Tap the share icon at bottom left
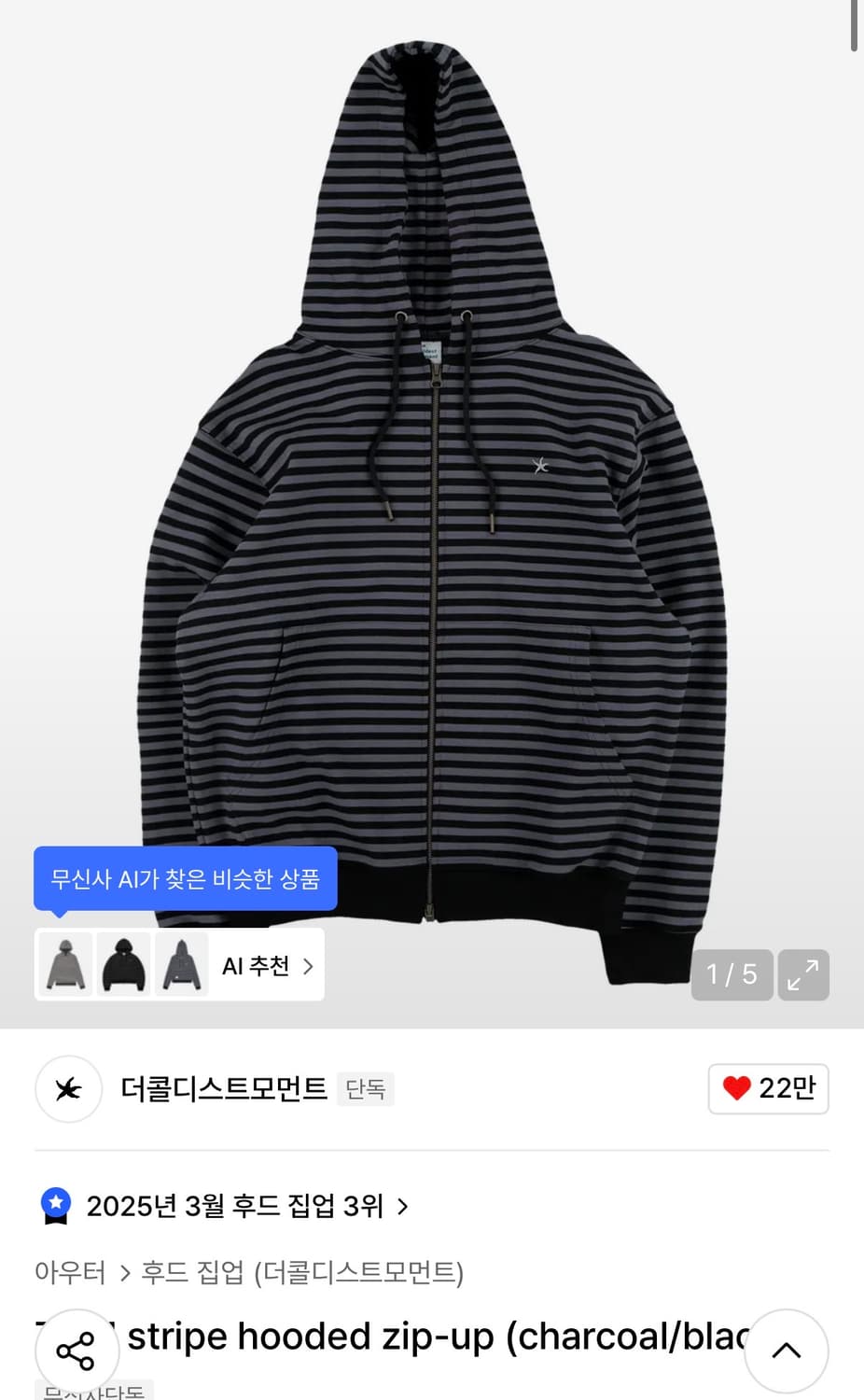Image resolution: width=864 pixels, height=1400 pixels. (77, 1349)
